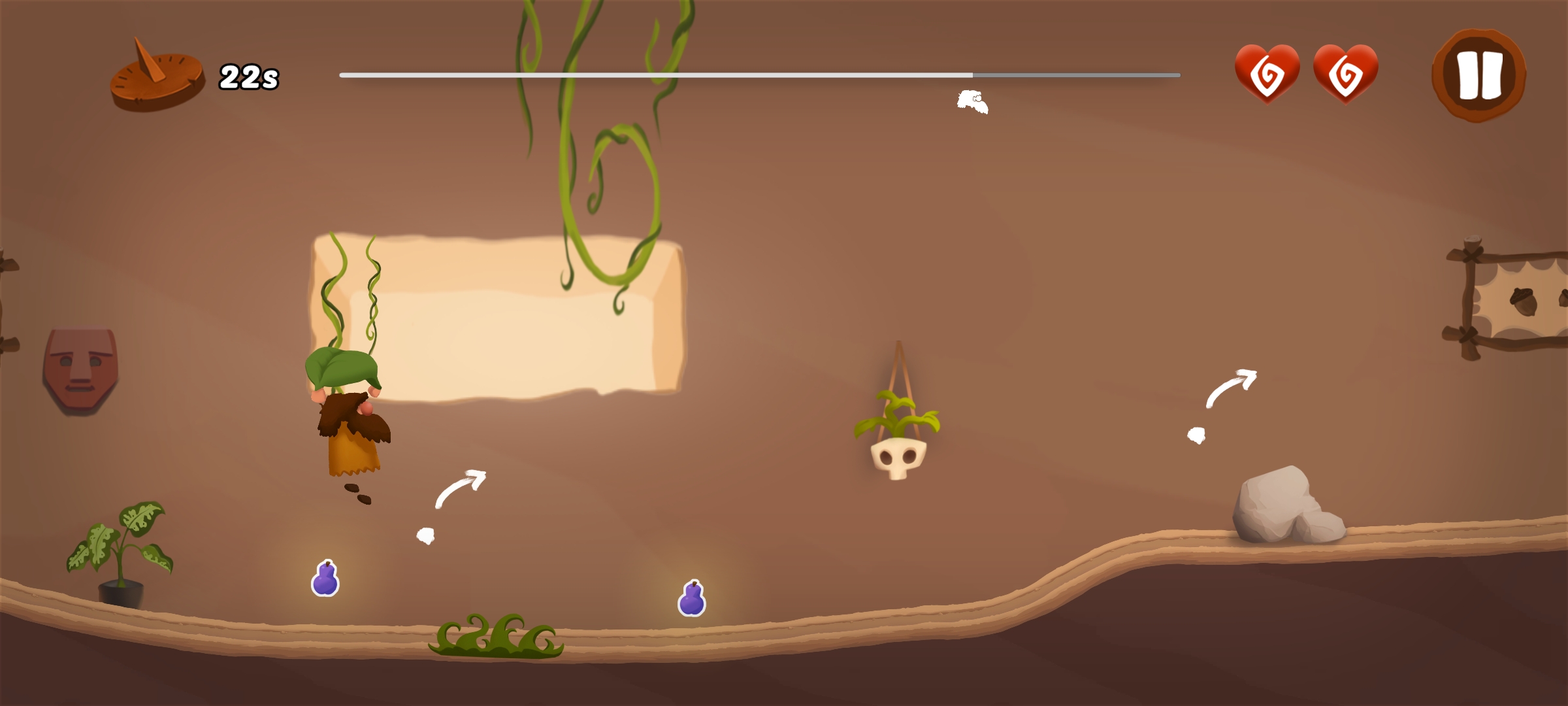1568x706 pixels.
Task: Pause the game
Action: (1479, 75)
